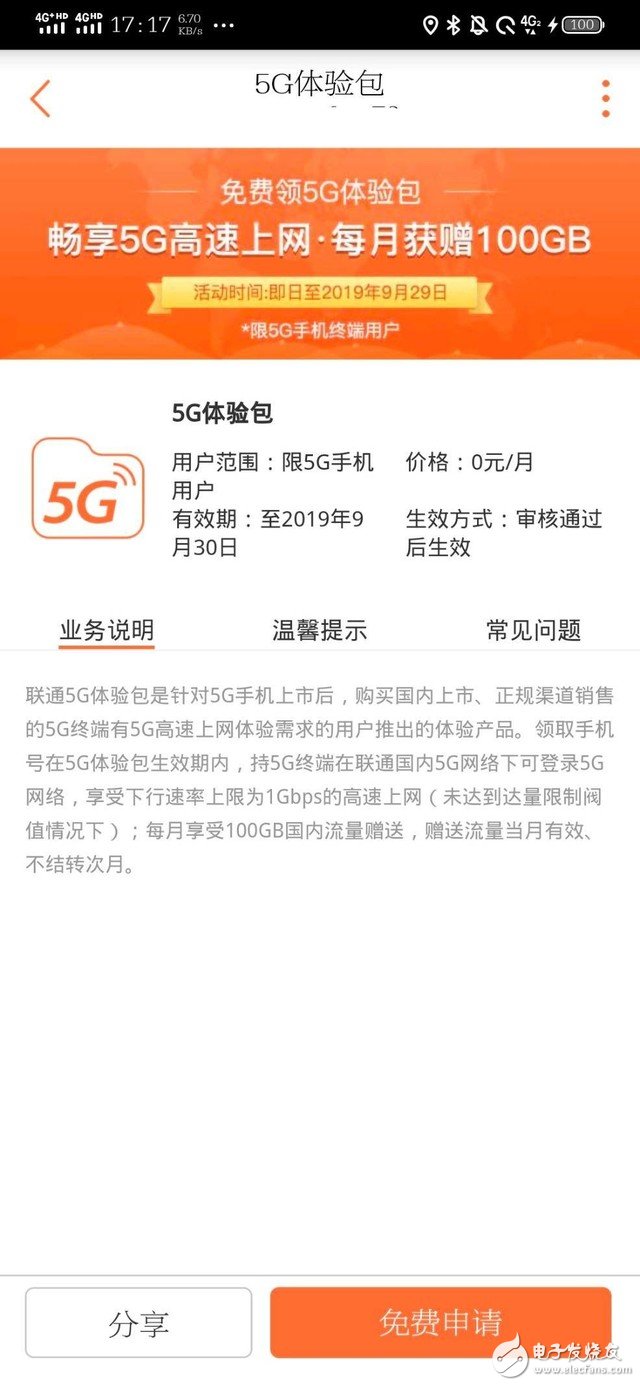Switch to the 温馨提示 tab

click(319, 630)
